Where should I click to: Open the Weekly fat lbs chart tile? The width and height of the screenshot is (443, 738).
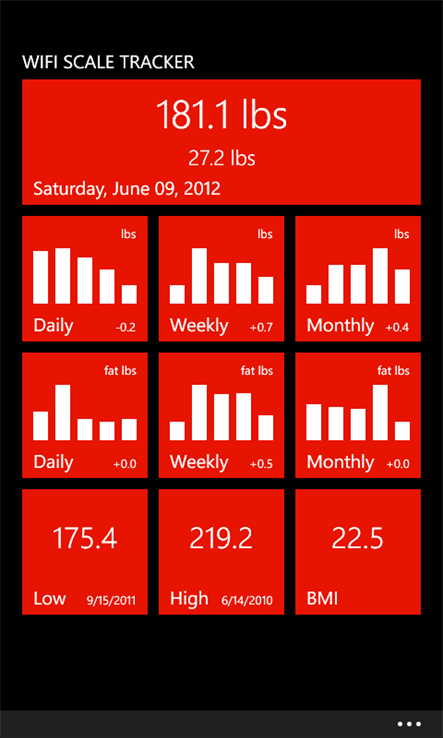click(x=221, y=415)
